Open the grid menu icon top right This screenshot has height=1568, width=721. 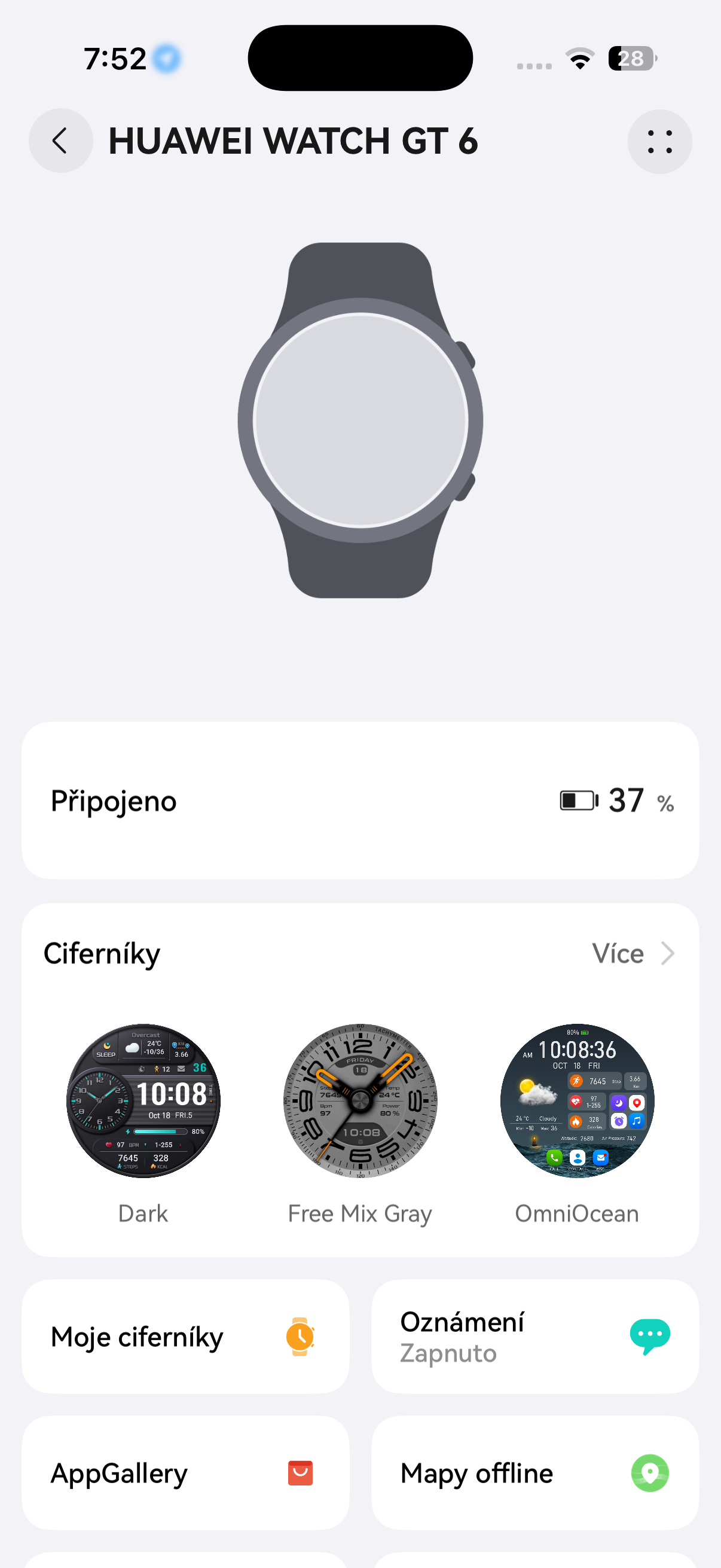click(x=659, y=141)
